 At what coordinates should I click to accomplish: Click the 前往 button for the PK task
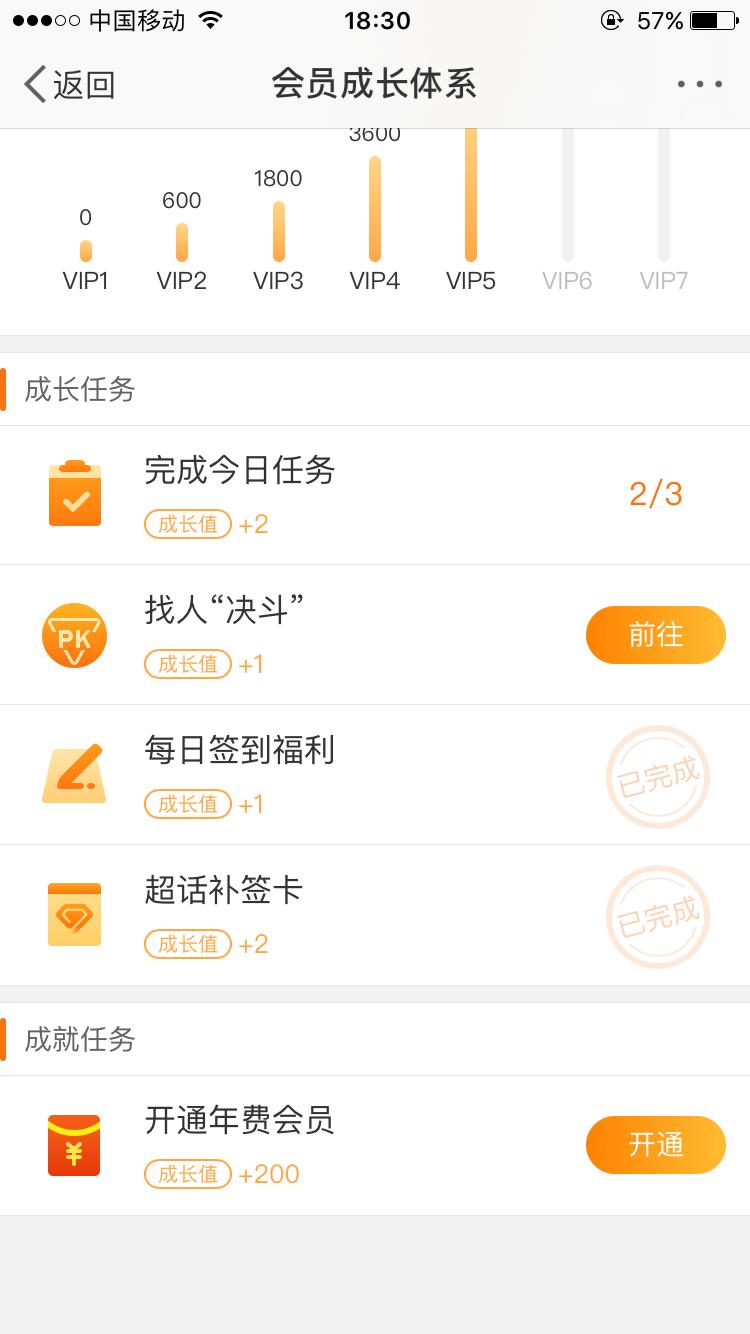656,634
